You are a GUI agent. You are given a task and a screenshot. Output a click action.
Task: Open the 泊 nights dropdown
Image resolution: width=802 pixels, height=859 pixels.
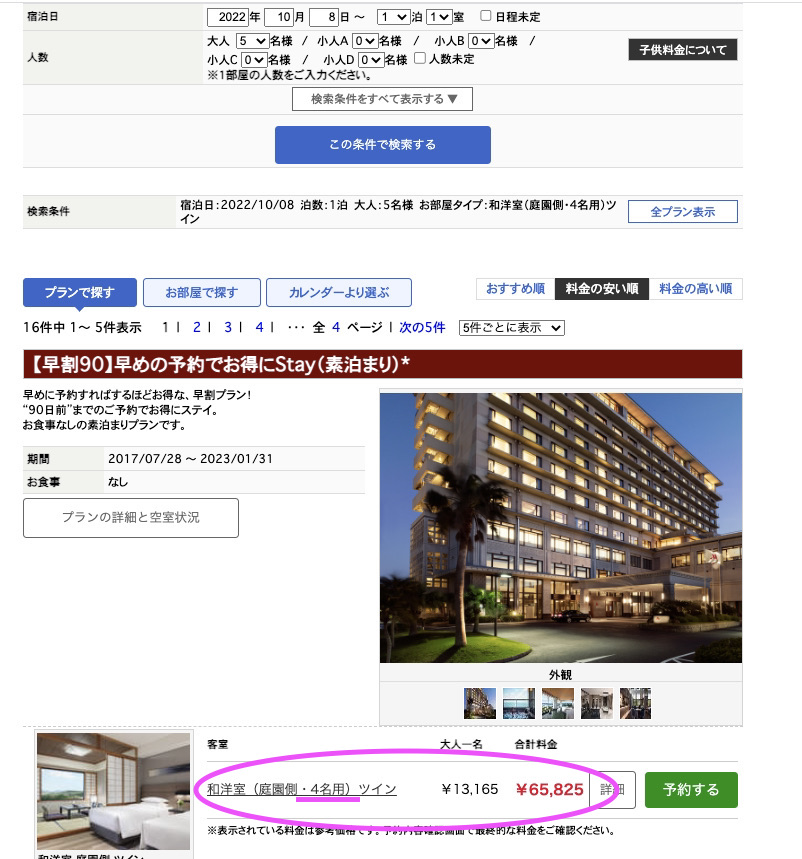[393, 17]
